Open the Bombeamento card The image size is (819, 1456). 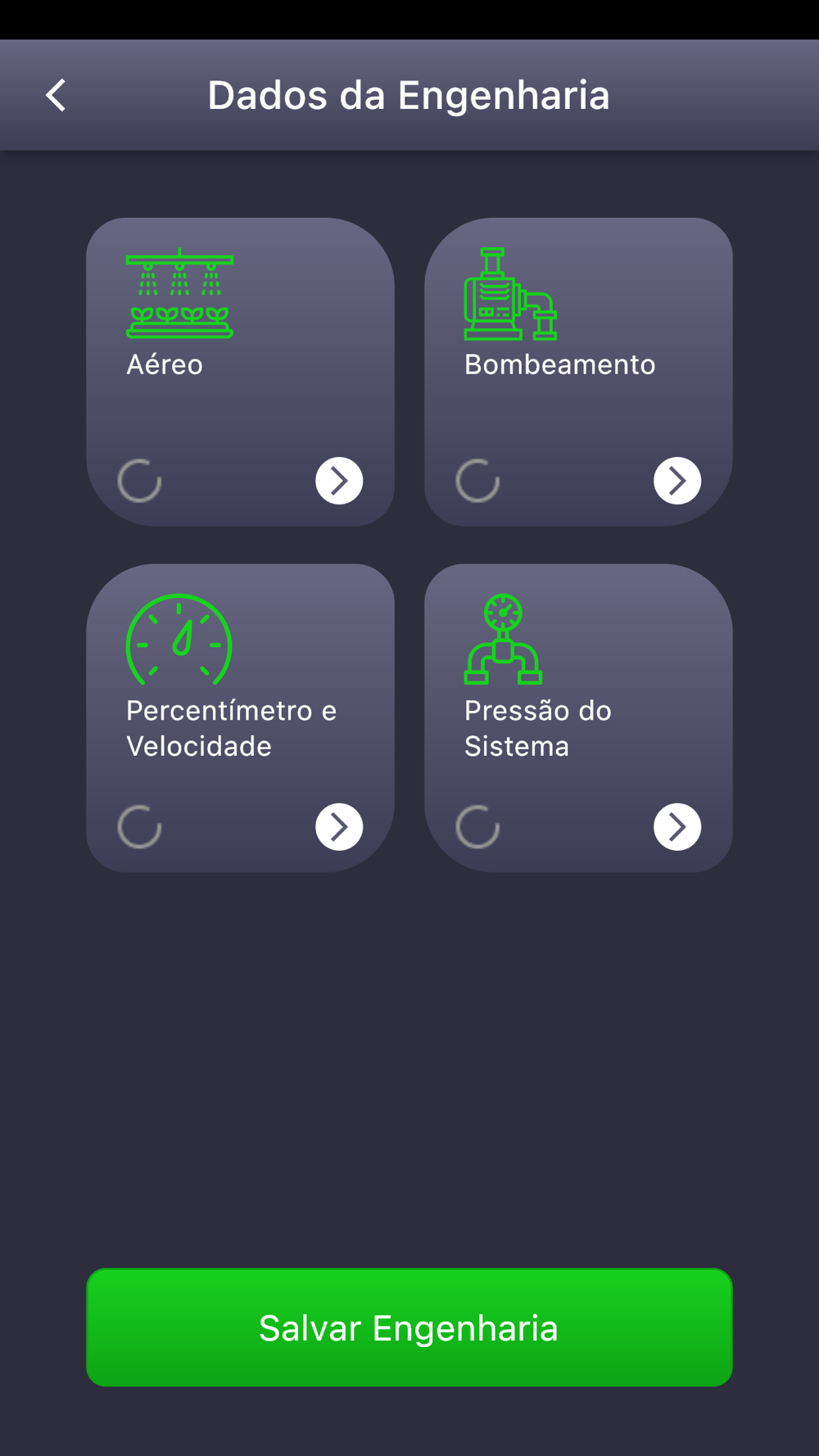[578, 372]
